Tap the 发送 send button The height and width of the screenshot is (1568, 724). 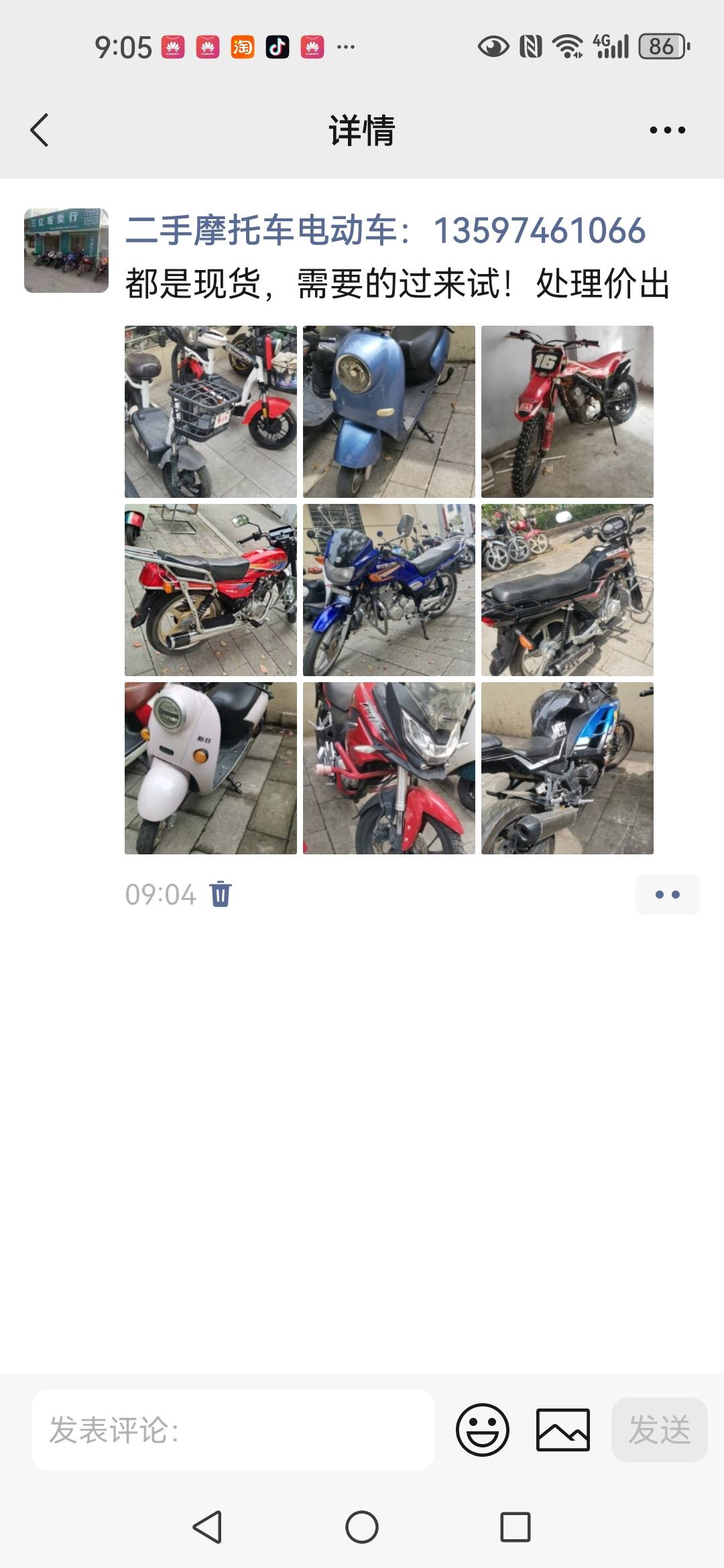coord(659,1430)
